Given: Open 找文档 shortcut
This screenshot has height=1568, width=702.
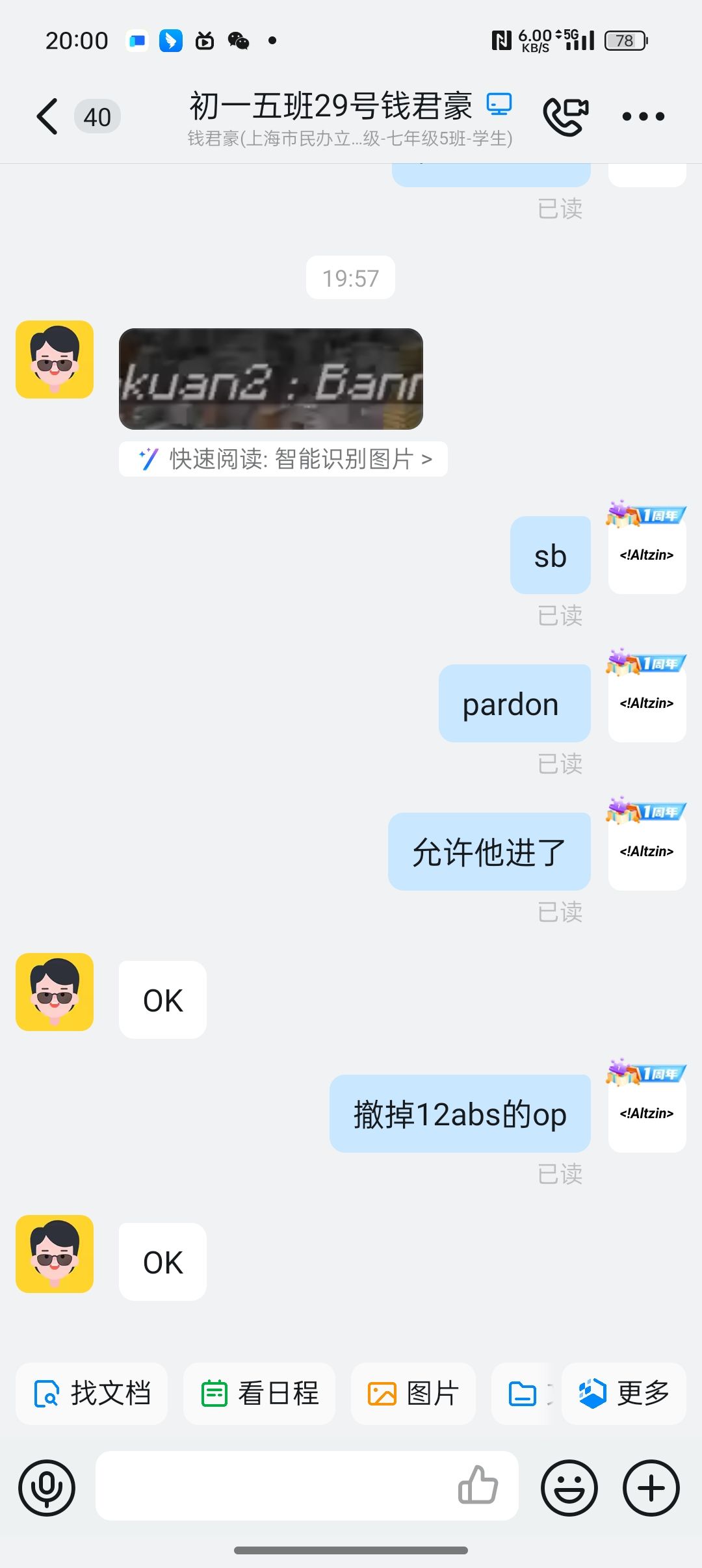Looking at the screenshot, I should (x=92, y=1393).
